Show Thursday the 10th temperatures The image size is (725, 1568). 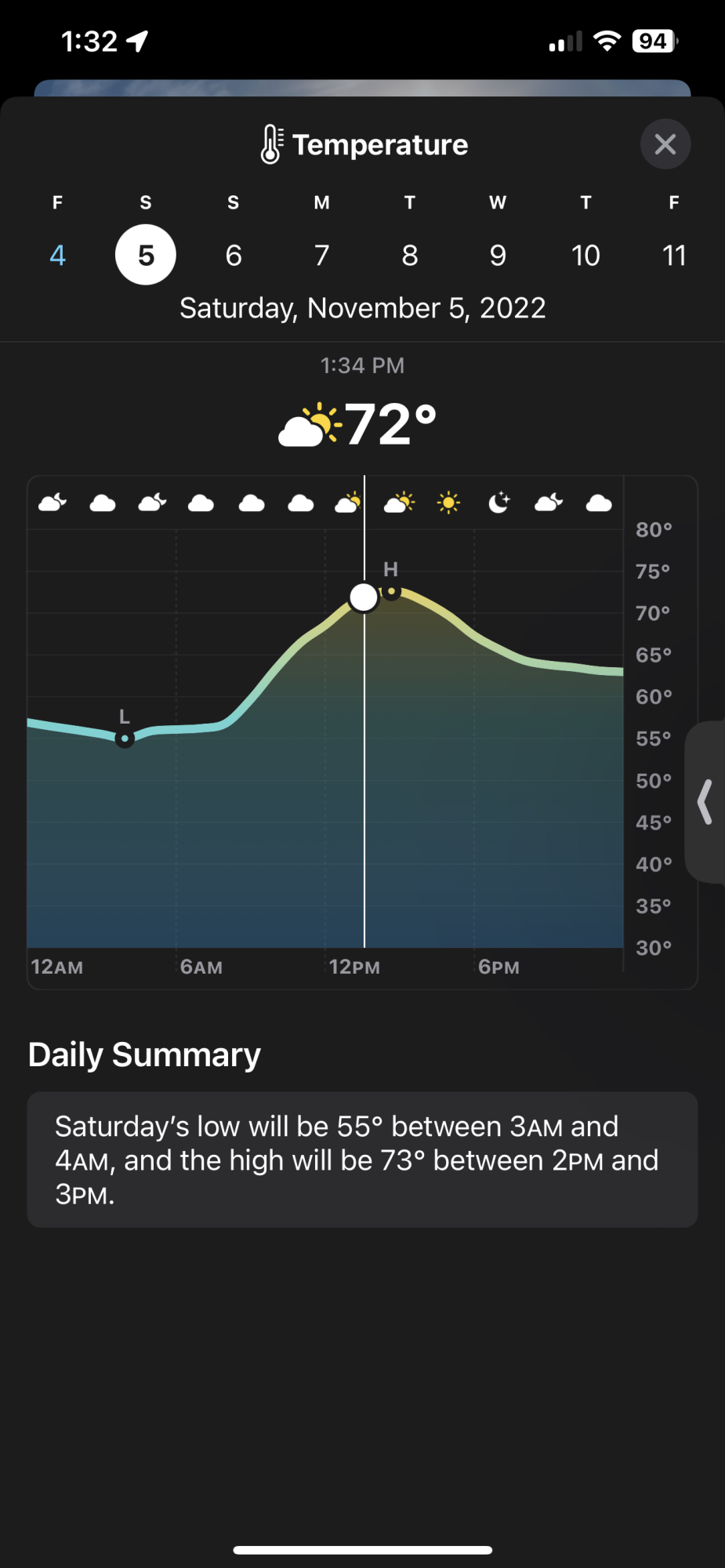(x=585, y=255)
